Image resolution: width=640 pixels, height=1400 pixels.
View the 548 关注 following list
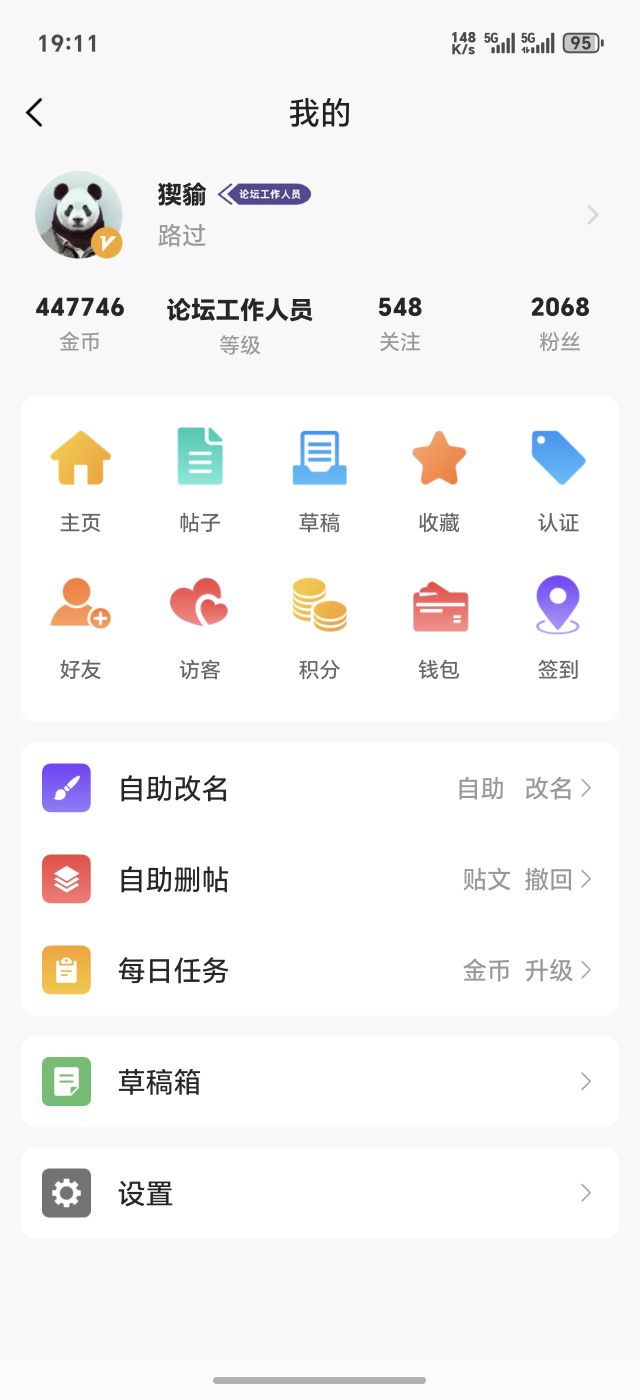tap(400, 323)
